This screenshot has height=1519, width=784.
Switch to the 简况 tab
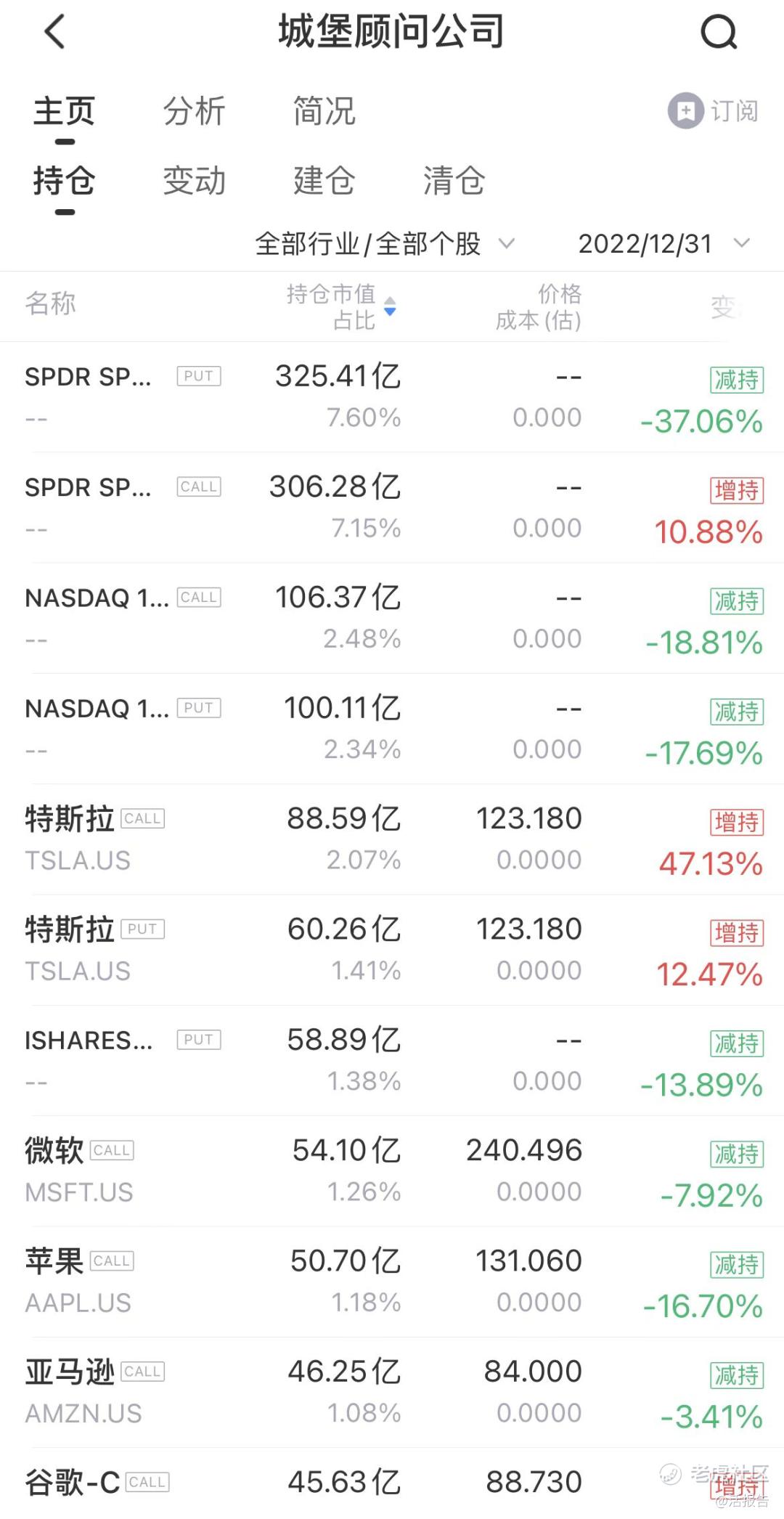click(x=324, y=112)
